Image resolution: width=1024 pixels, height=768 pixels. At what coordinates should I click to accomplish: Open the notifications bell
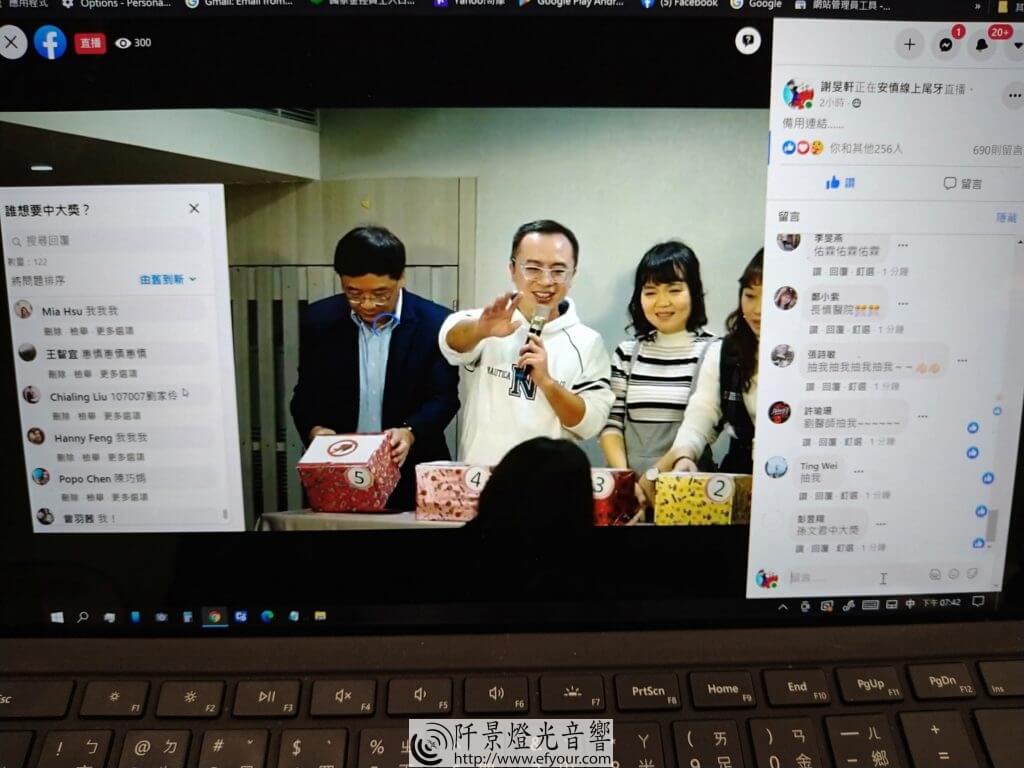(981, 45)
